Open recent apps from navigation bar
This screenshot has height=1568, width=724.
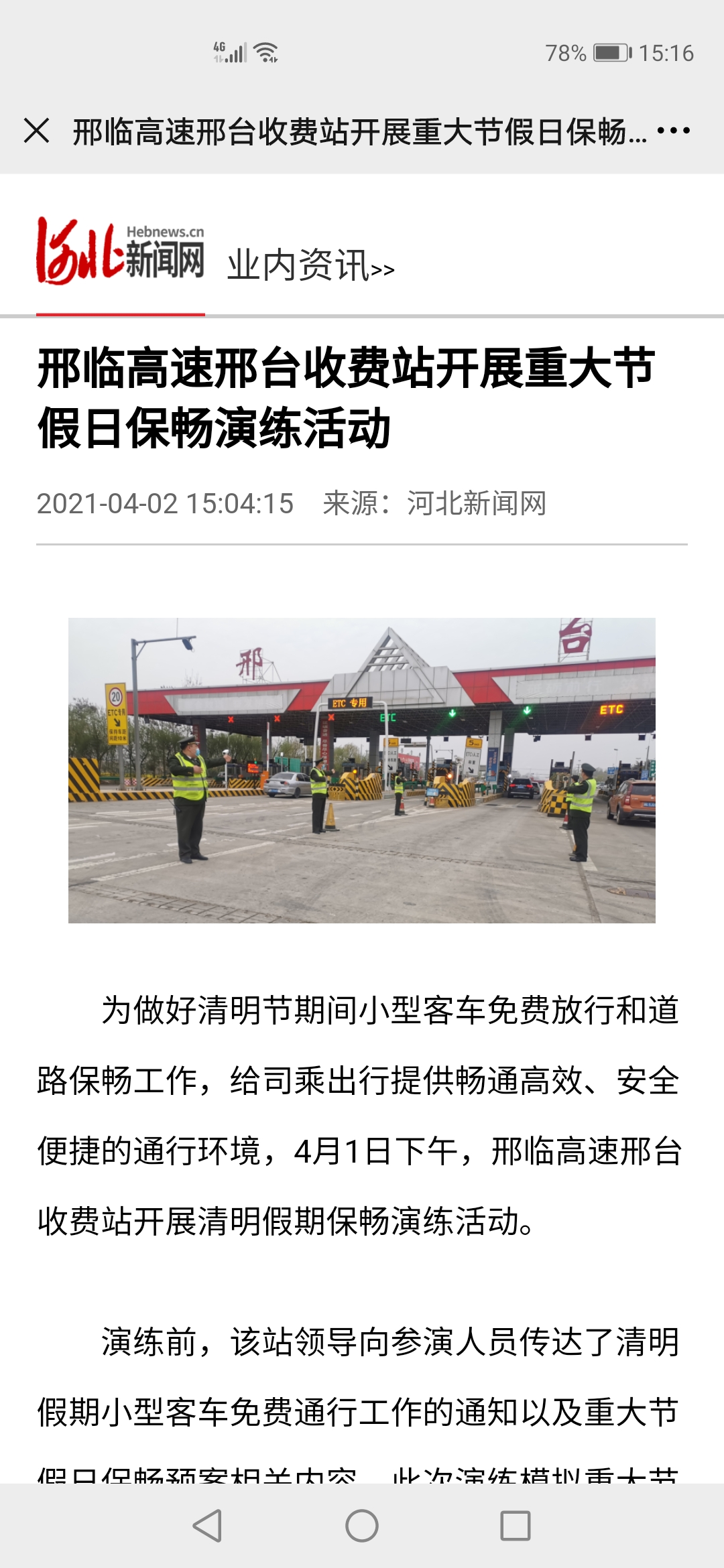coord(516,1526)
